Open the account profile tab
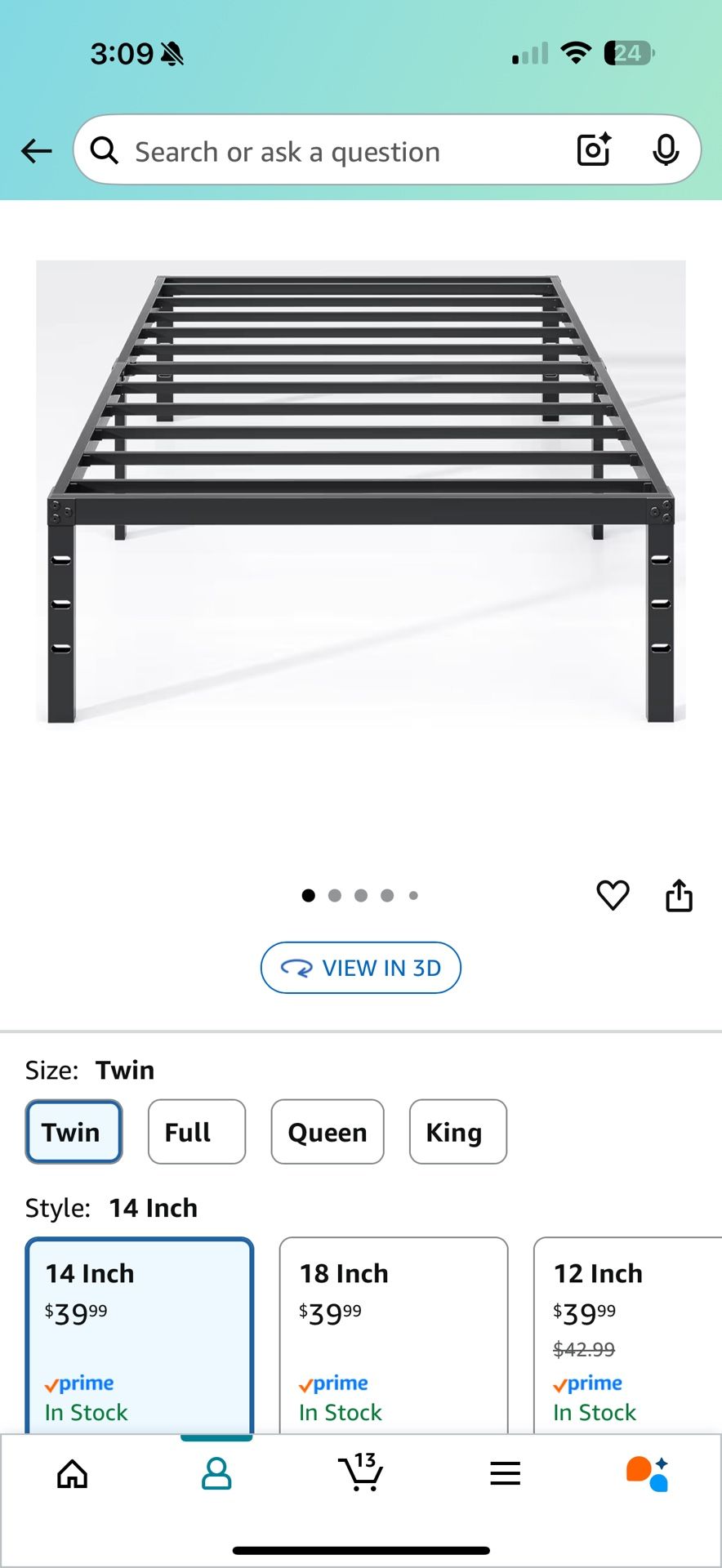Screen dimensions: 722x1568 click(216, 1474)
